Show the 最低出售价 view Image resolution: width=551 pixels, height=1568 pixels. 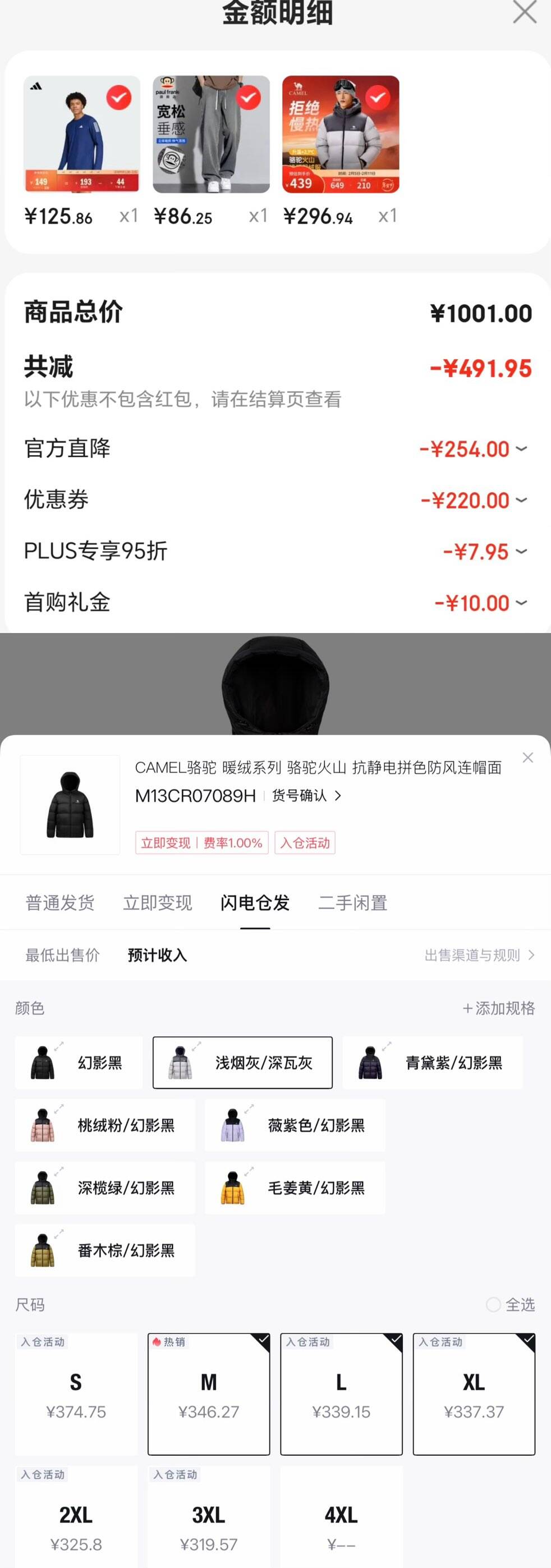point(62,955)
